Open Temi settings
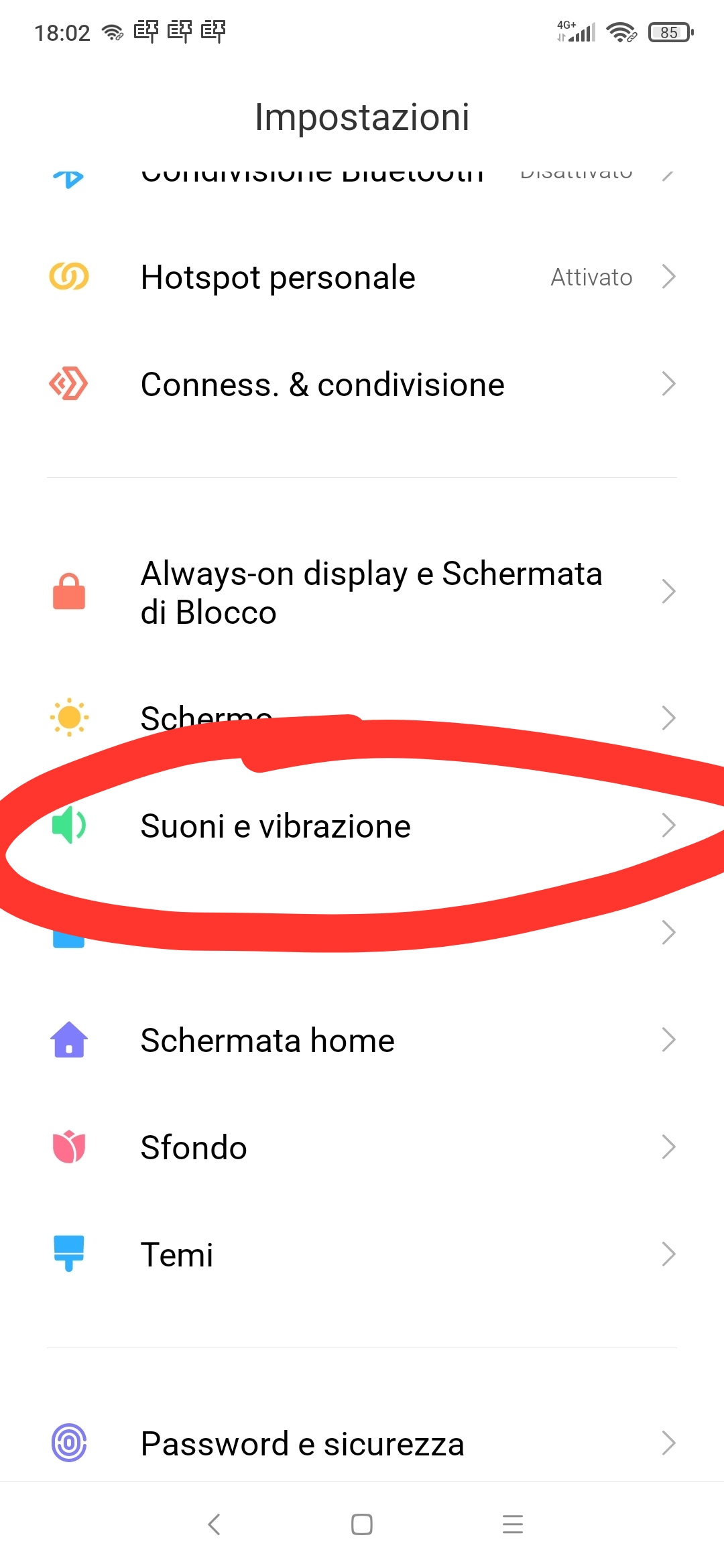This screenshot has width=724, height=1568. (x=362, y=1254)
